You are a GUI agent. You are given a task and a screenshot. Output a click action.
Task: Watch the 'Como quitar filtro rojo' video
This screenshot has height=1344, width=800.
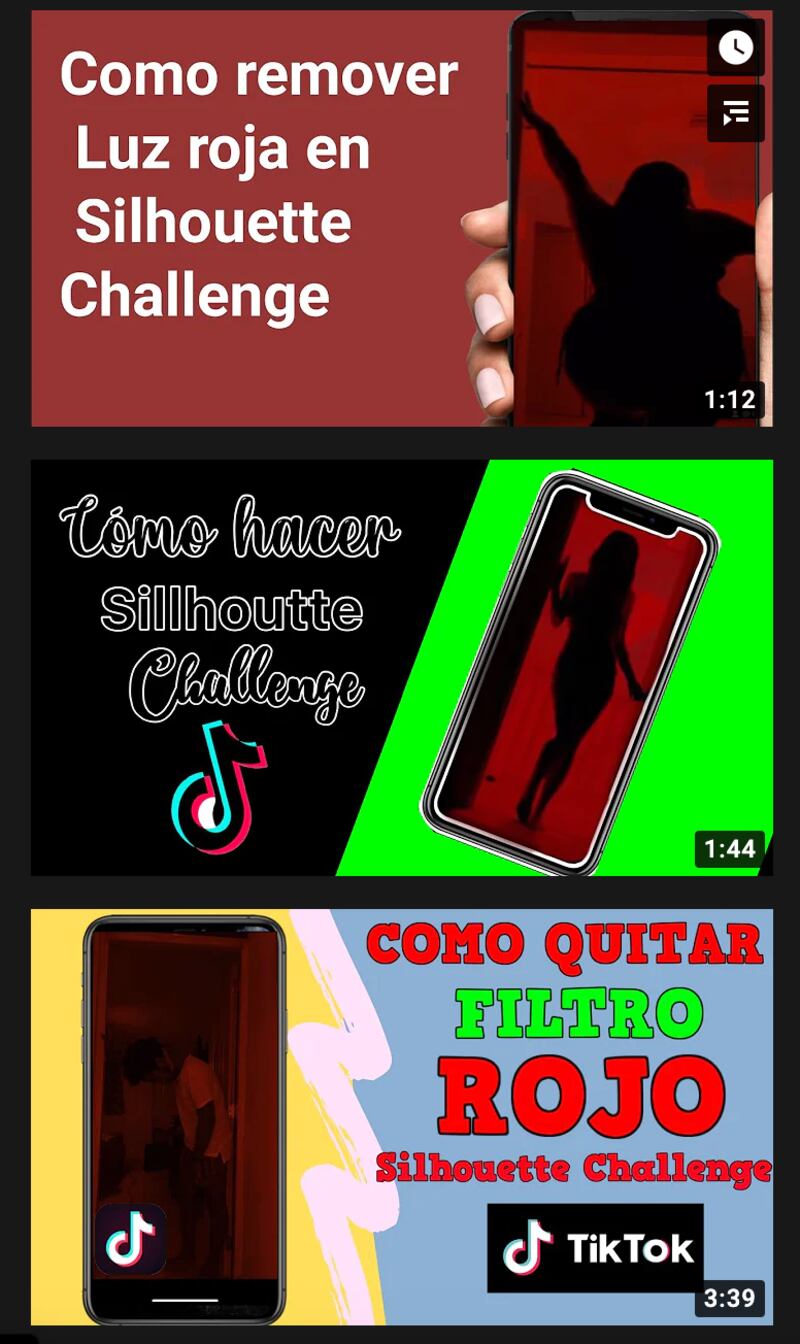(x=400, y=1116)
